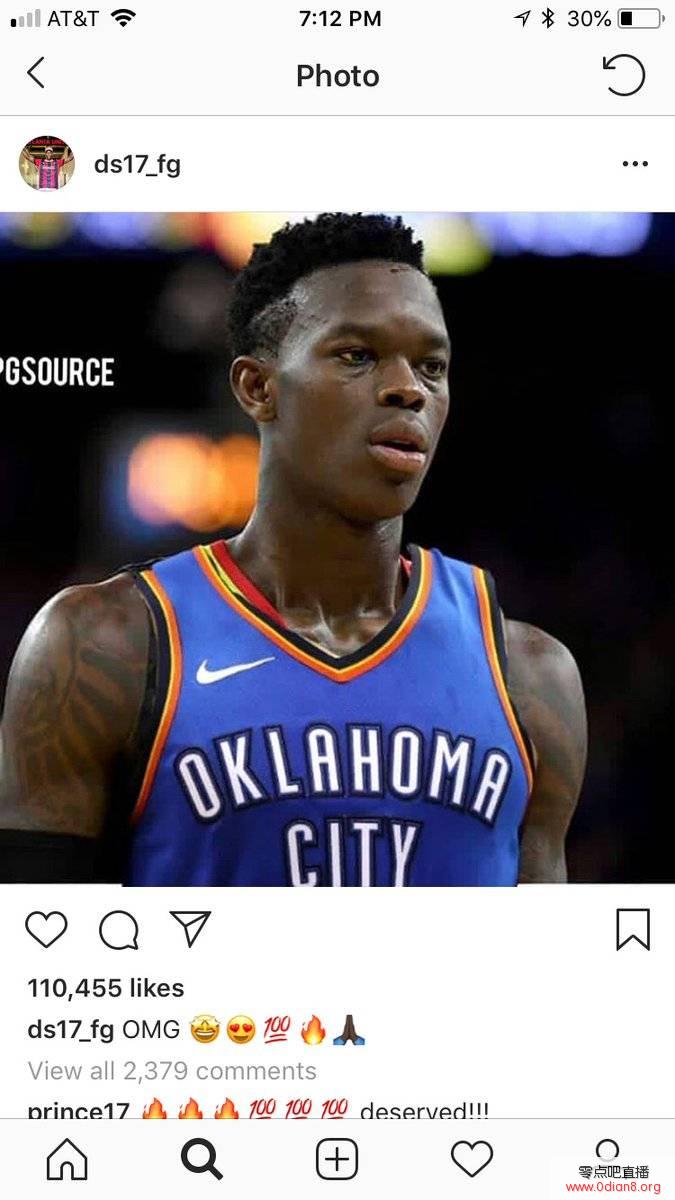This screenshot has width=675, height=1200.
Task: View all 2,379 comments
Action: (172, 1071)
